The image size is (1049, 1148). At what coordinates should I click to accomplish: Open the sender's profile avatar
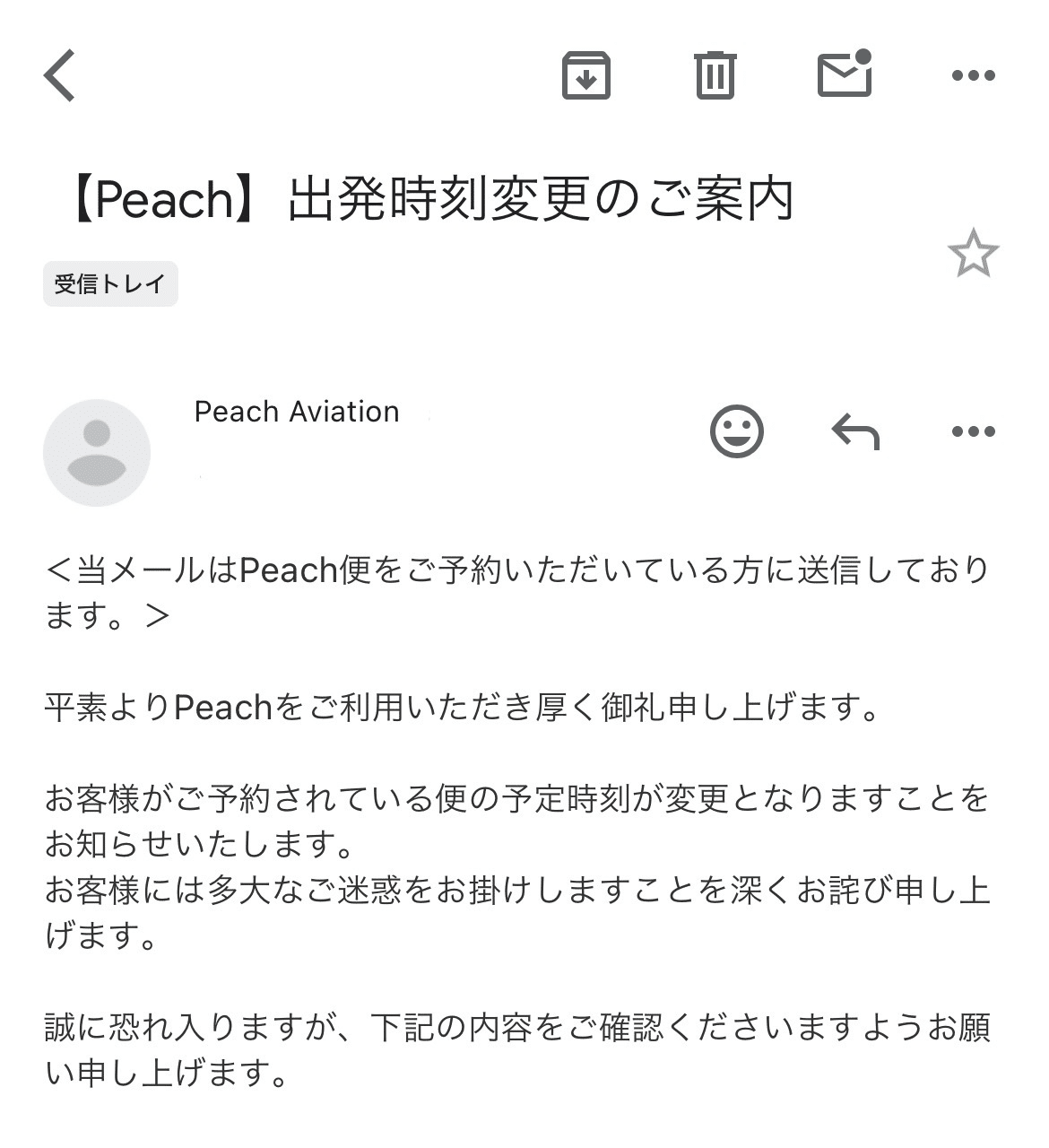coord(96,451)
